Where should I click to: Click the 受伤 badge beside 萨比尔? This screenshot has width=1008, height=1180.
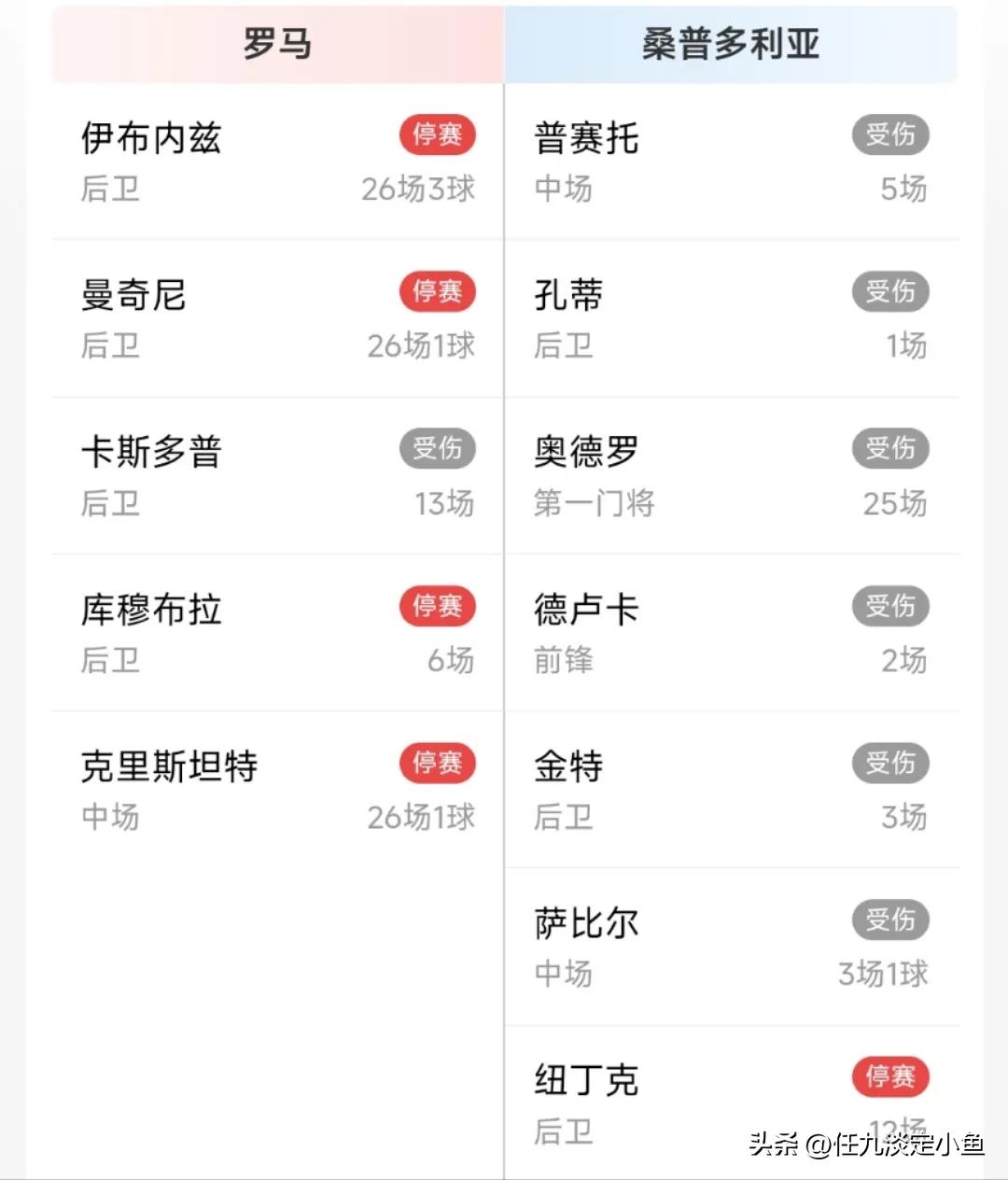point(890,920)
